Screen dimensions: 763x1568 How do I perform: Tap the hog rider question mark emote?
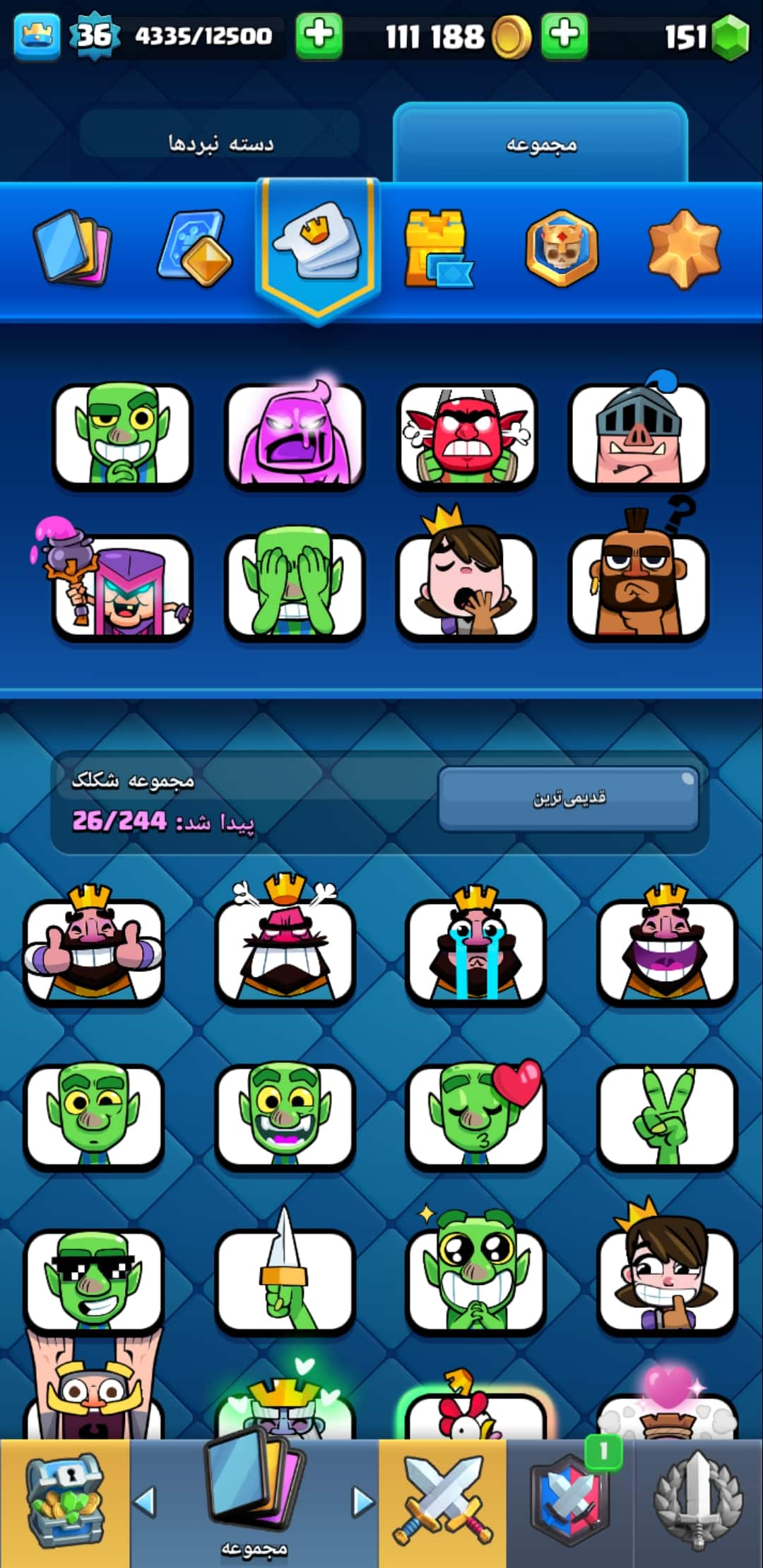(x=638, y=586)
